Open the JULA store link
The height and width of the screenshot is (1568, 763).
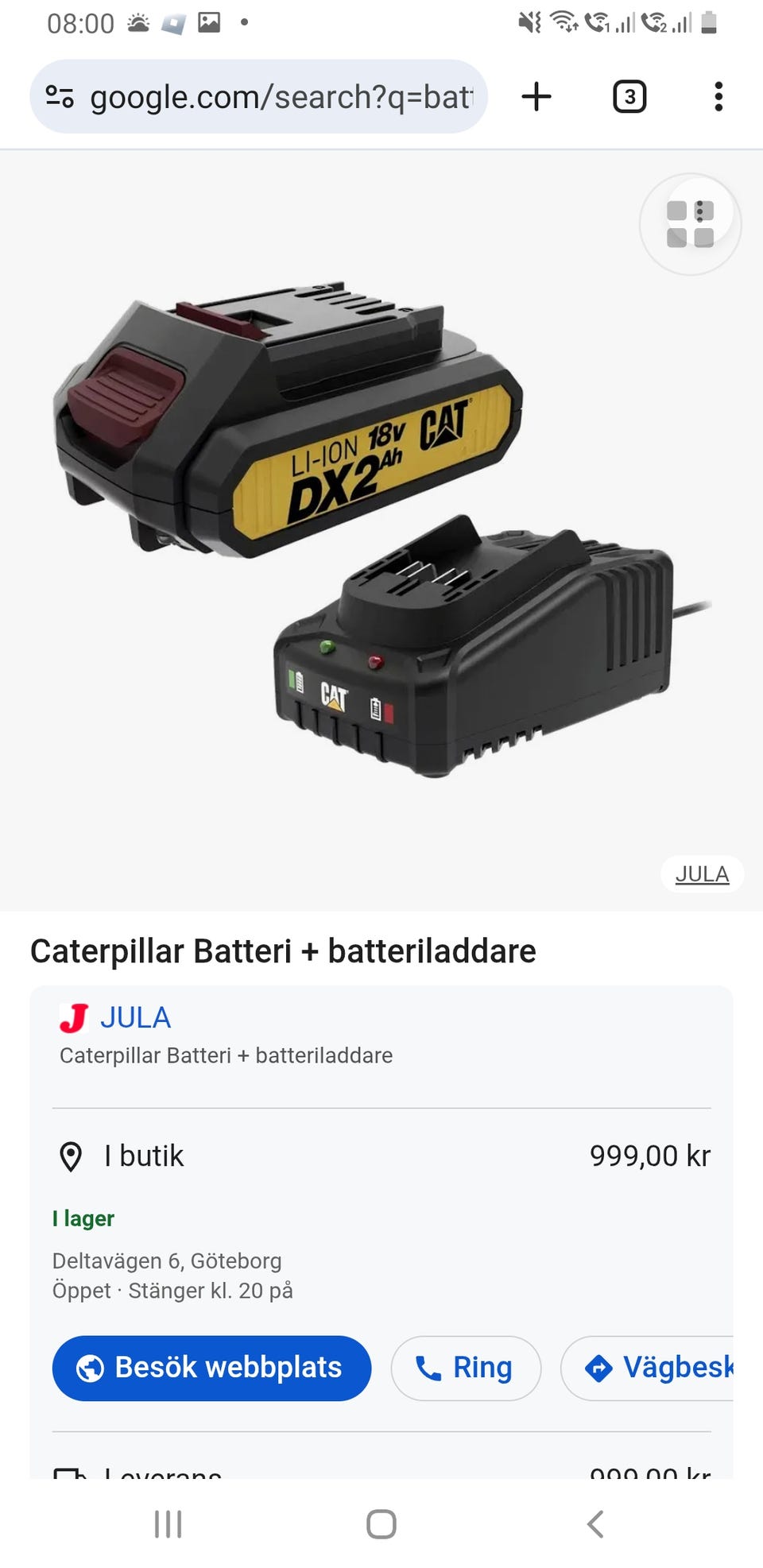135,1017
